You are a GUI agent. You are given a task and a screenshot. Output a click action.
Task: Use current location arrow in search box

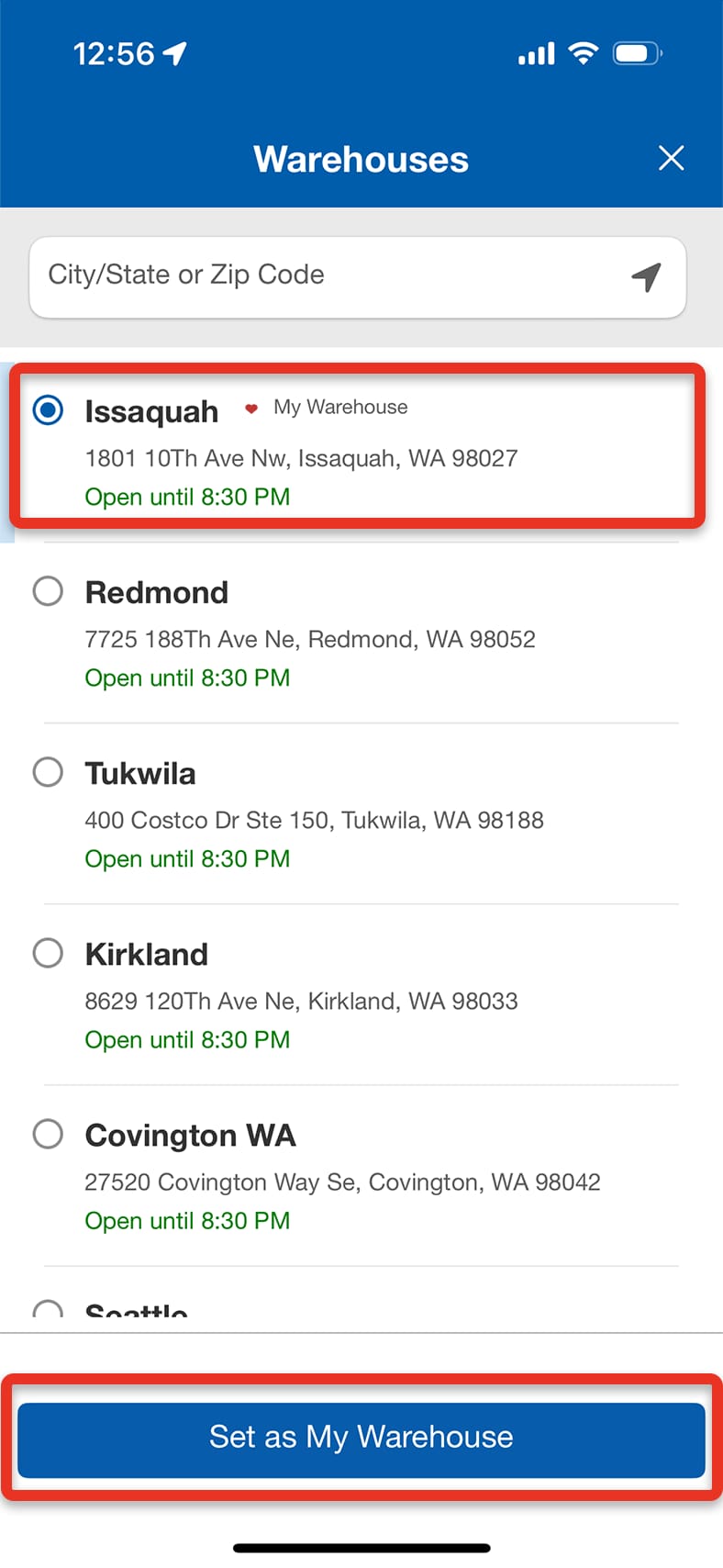646,276
